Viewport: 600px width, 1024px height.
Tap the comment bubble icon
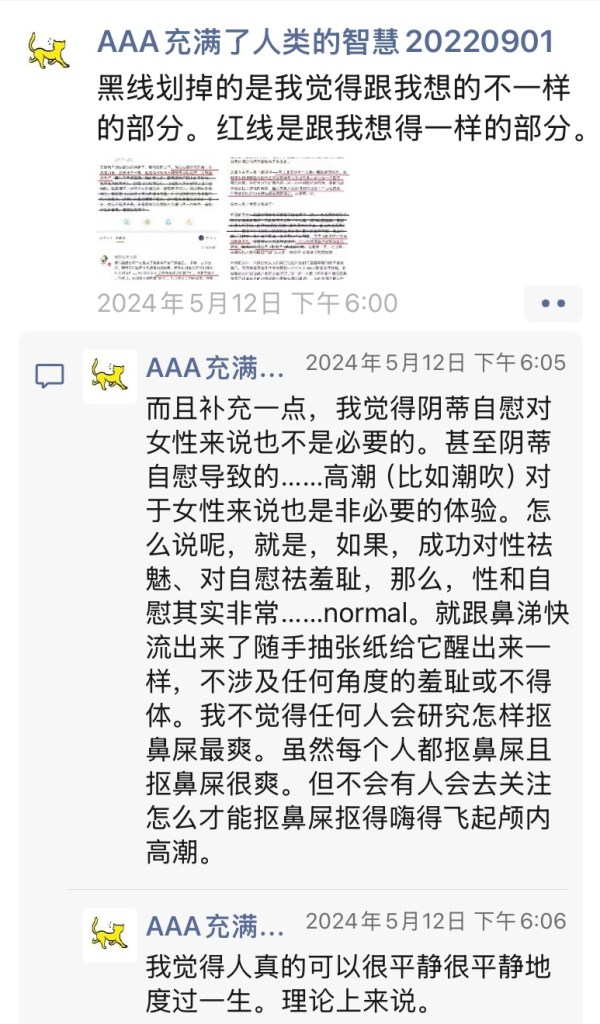click(49, 375)
